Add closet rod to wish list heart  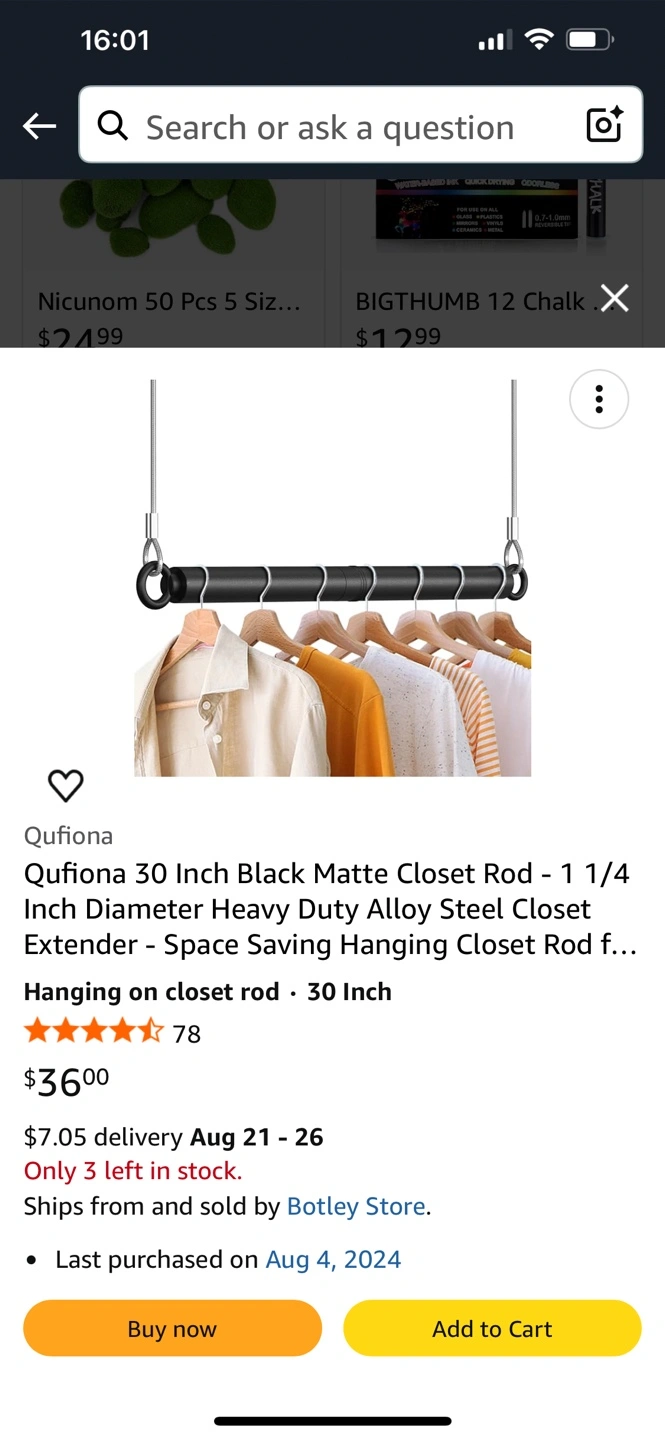(66, 786)
